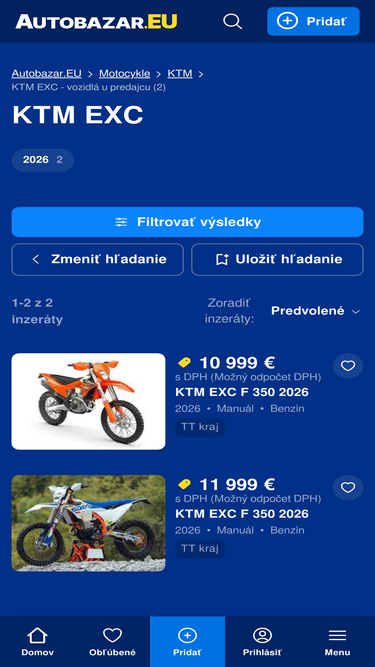Viewport: 375px width, 667px height.
Task: Open Filtrovať výsledky filters
Action: coord(188,222)
